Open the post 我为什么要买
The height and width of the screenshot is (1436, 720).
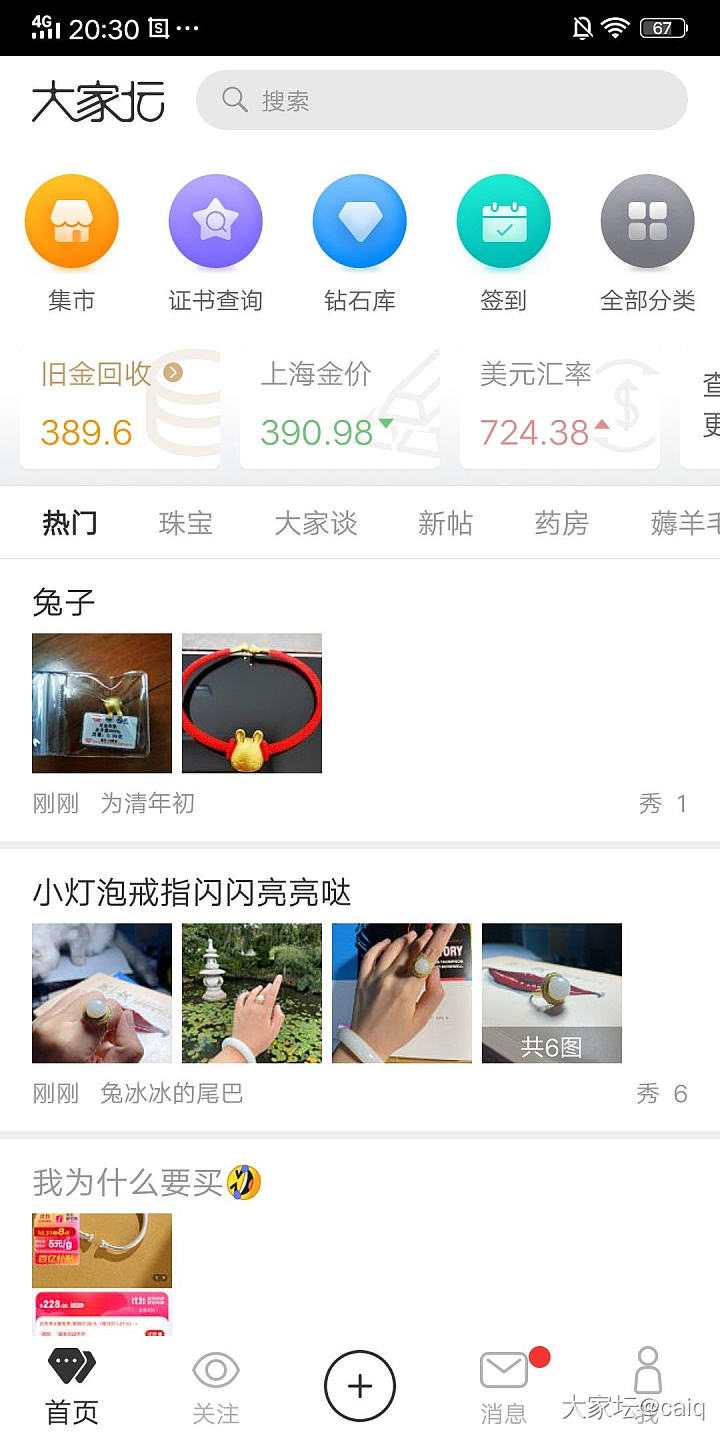pyautogui.click(x=128, y=1183)
